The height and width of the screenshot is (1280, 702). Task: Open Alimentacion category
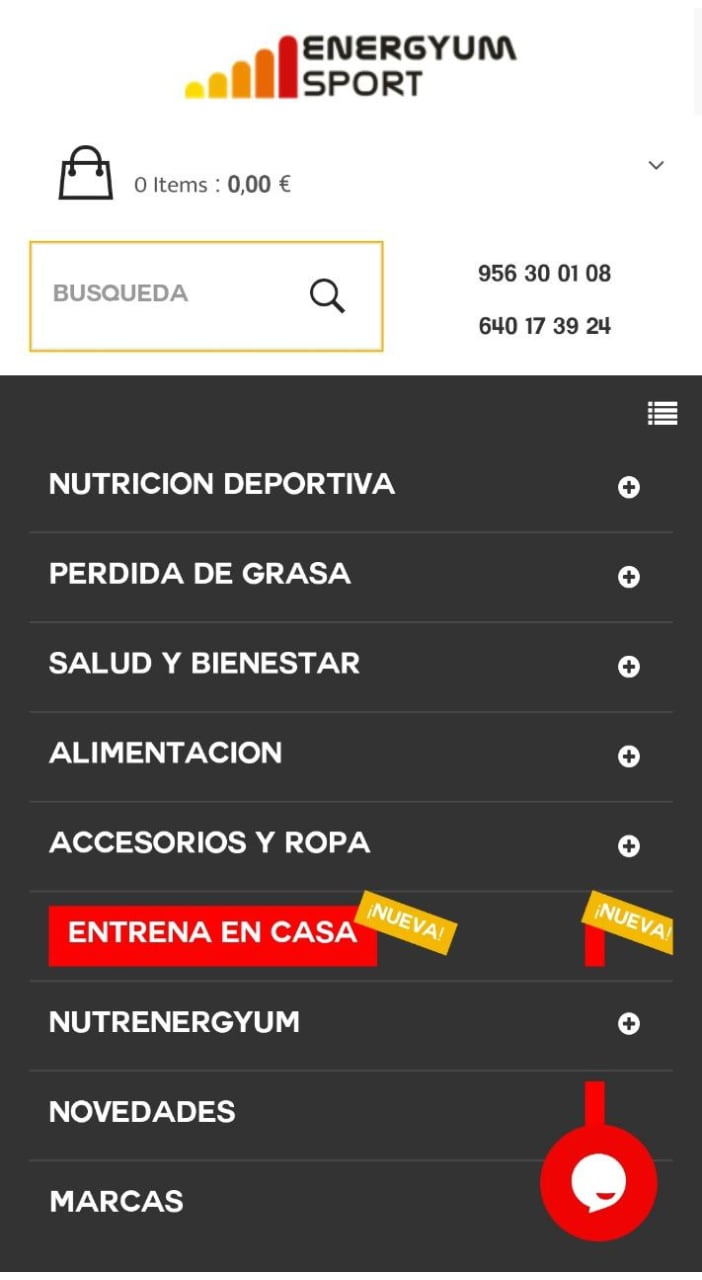click(x=166, y=753)
